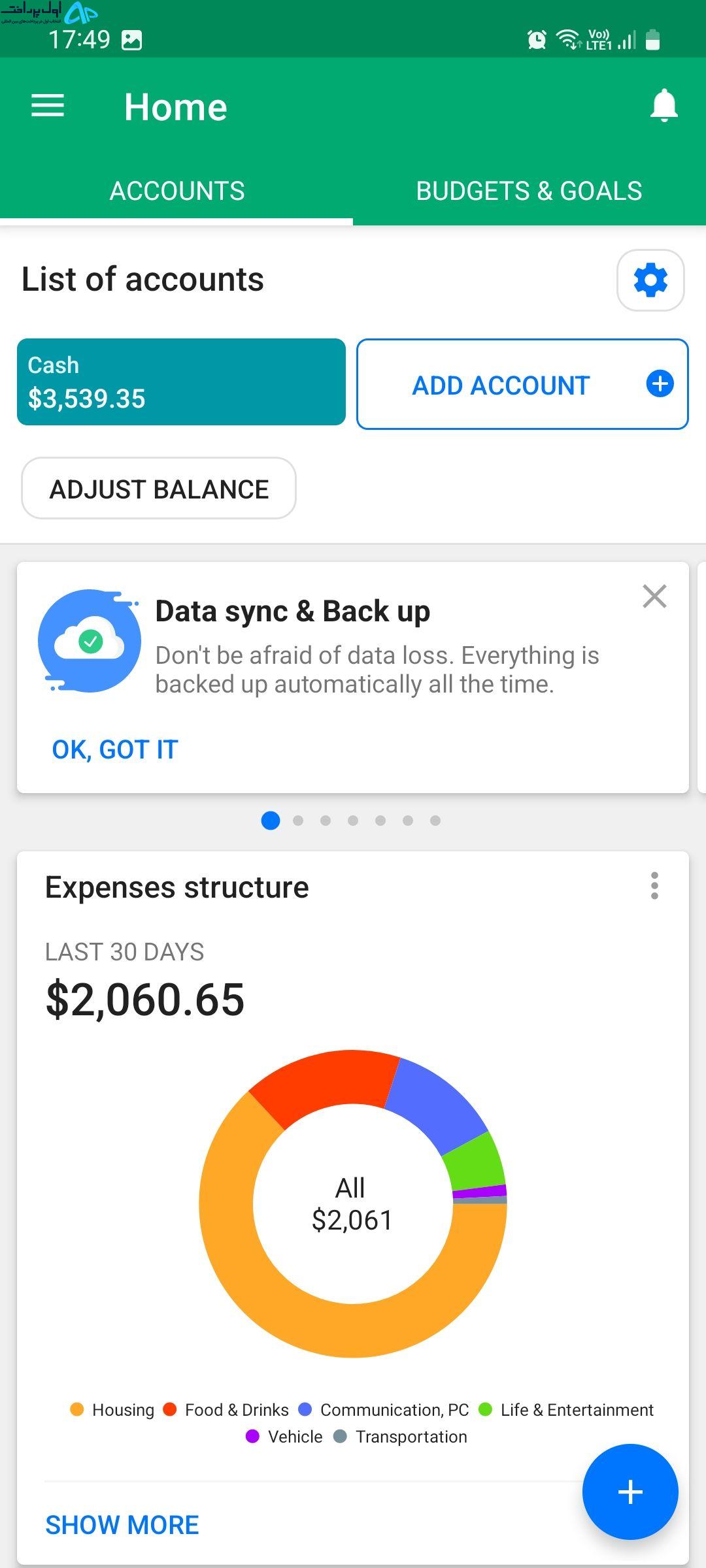Open the Cash account card

point(181,382)
